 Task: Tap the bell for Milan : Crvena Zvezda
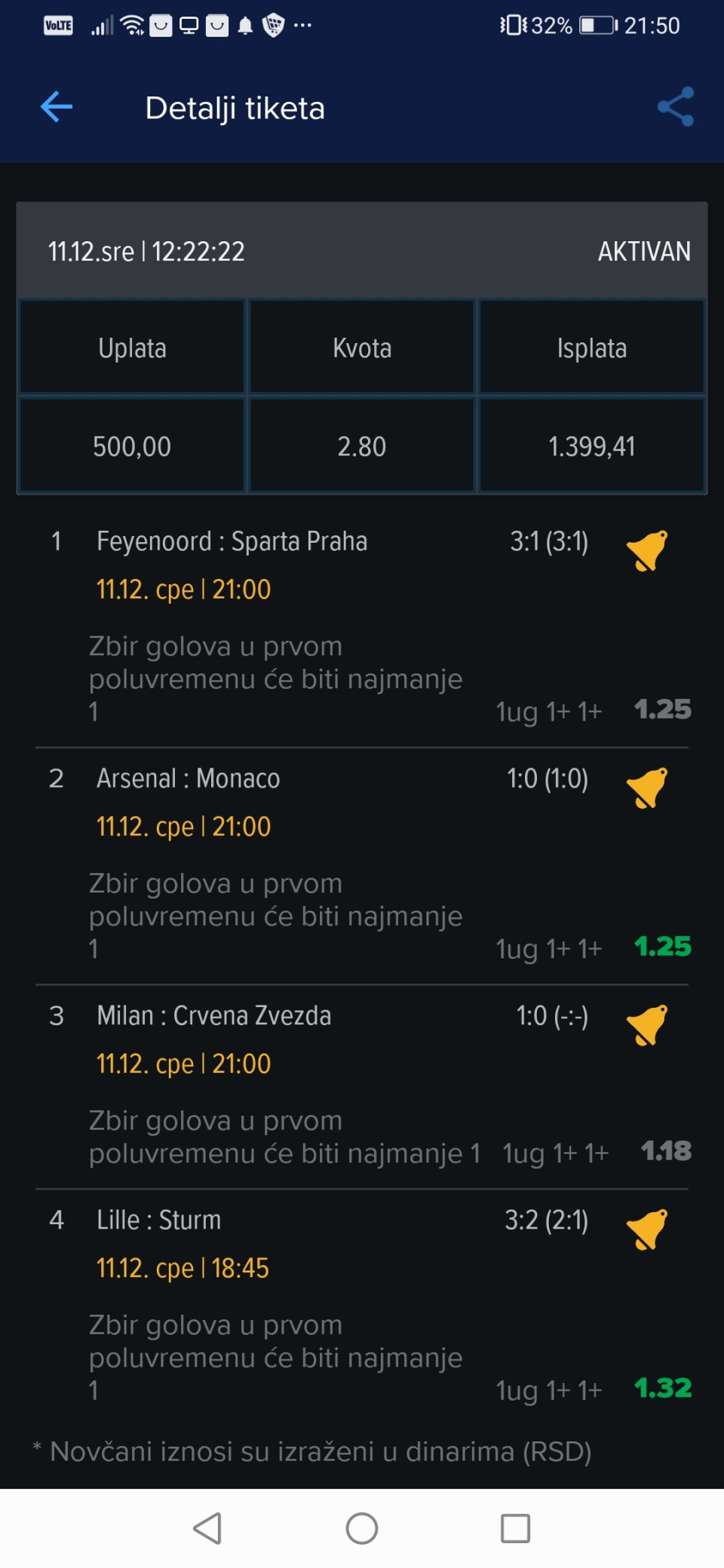647,1025
